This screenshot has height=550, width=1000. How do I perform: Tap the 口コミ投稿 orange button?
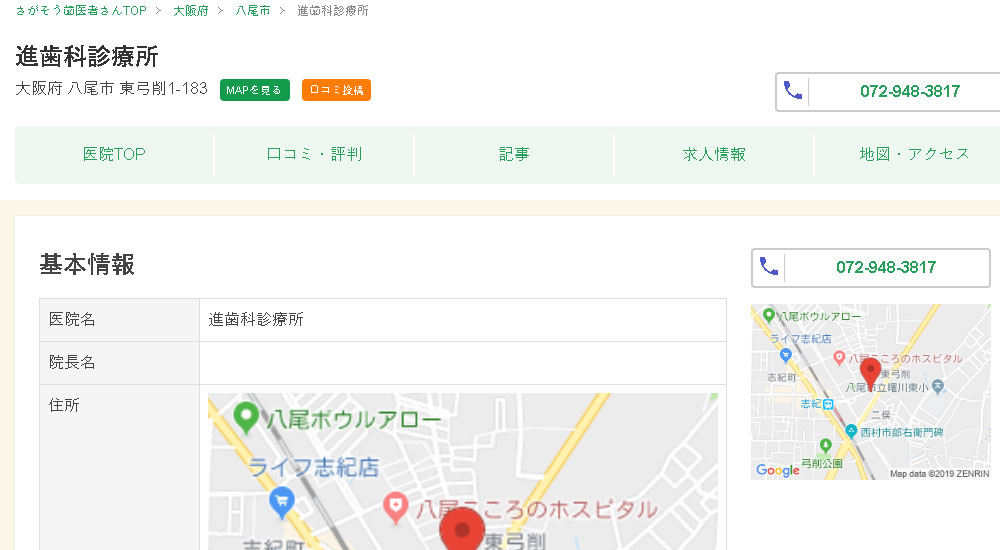[x=336, y=90]
